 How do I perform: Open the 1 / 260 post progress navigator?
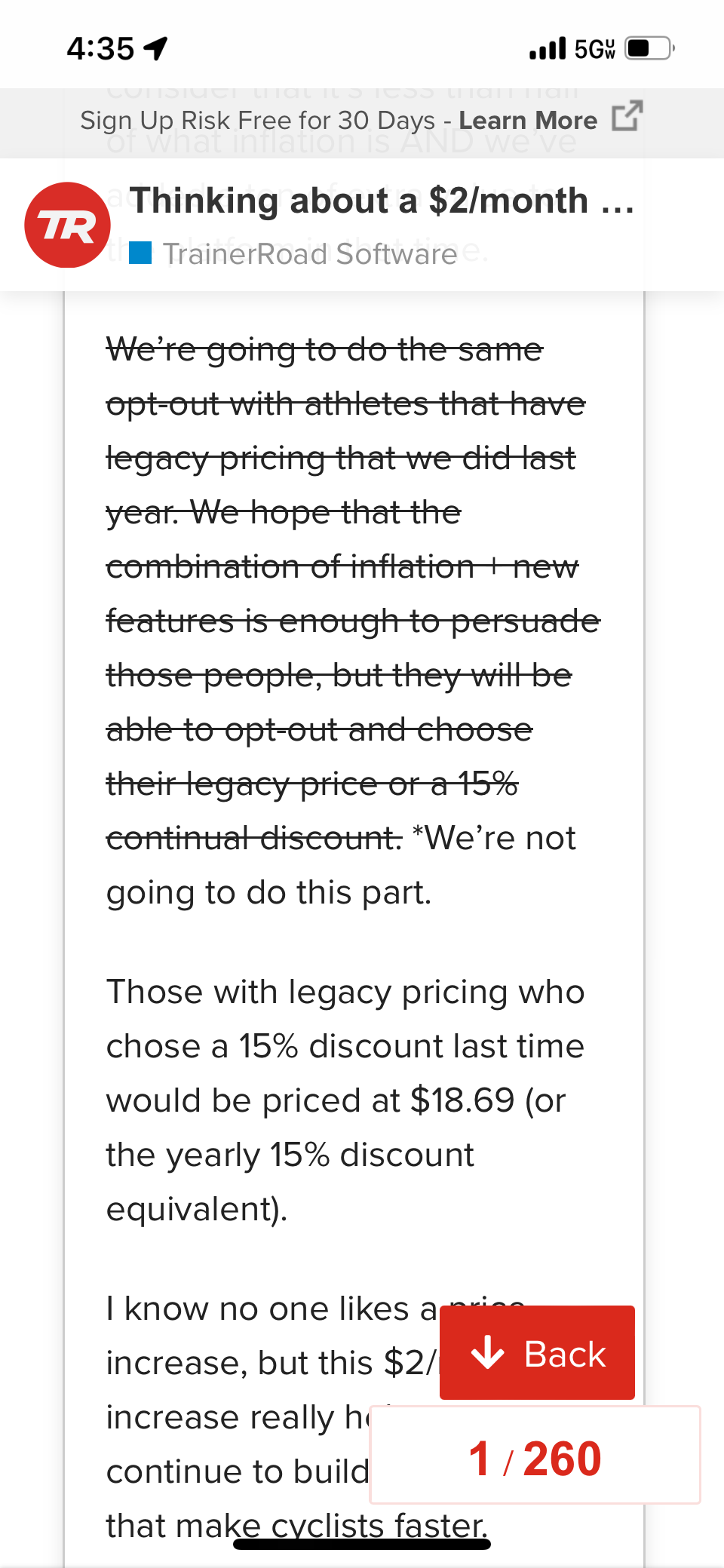[x=535, y=1457]
